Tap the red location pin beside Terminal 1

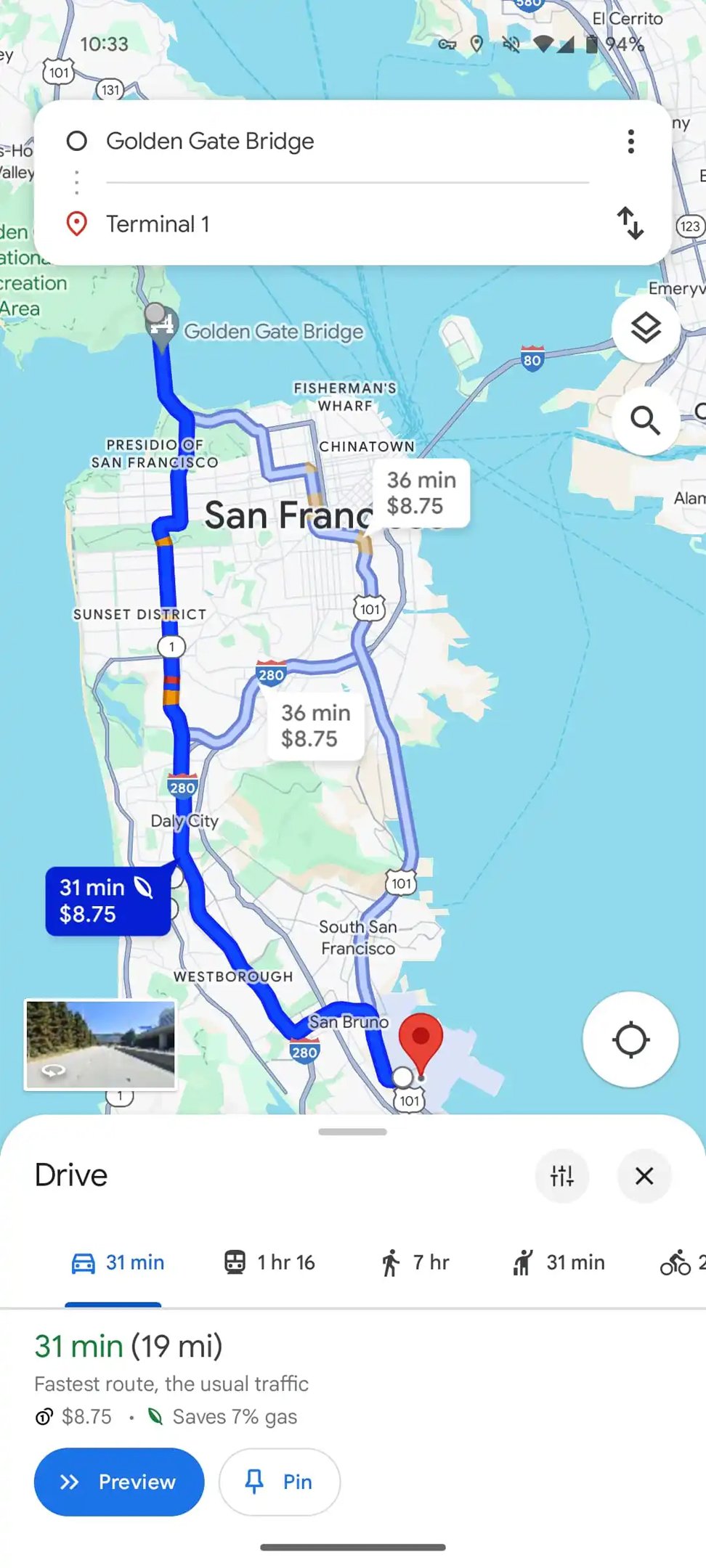pyautogui.click(x=76, y=224)
